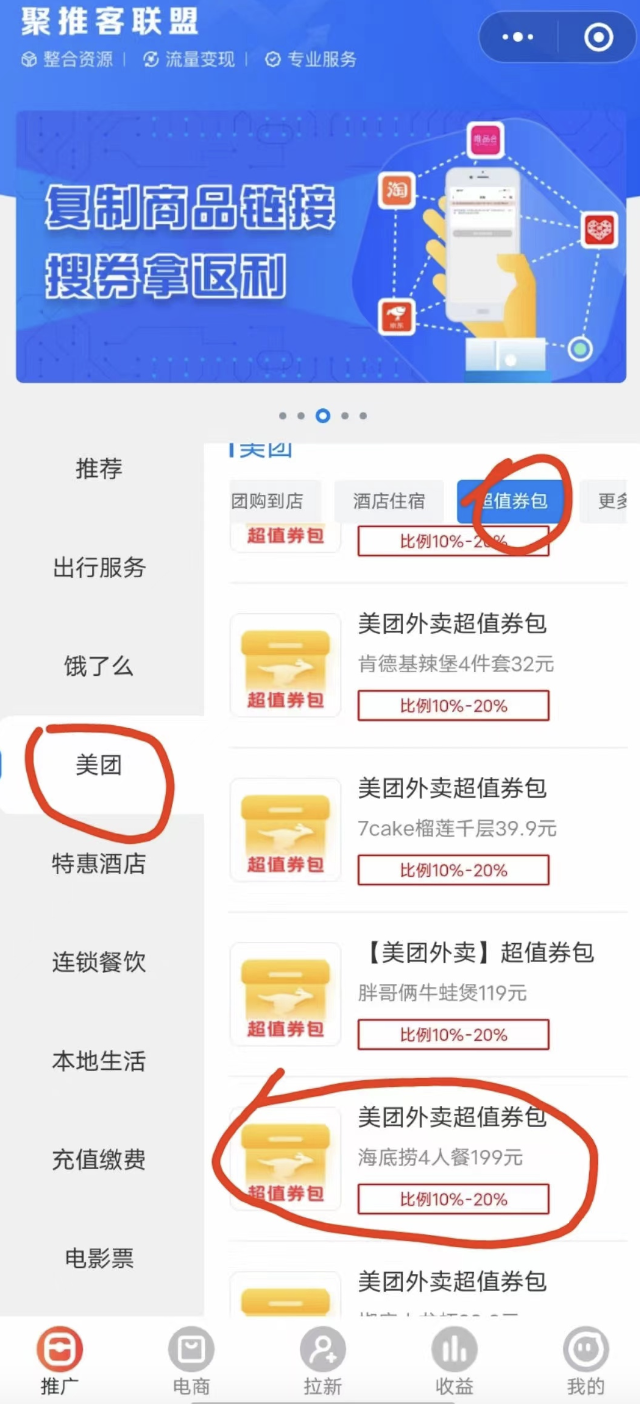Select 本地生活 category

coord(99,1061)
